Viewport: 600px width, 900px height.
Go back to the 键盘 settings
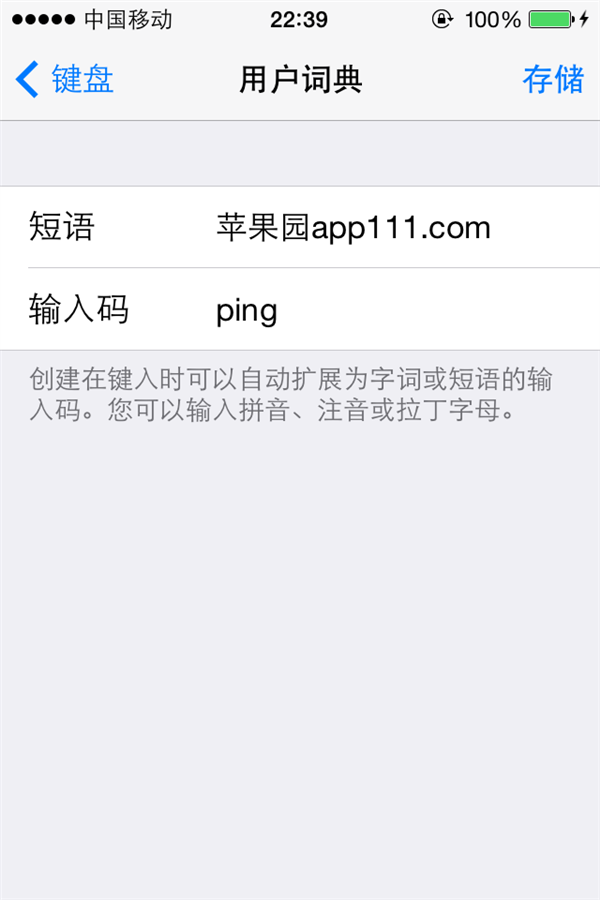pos(66,80)
